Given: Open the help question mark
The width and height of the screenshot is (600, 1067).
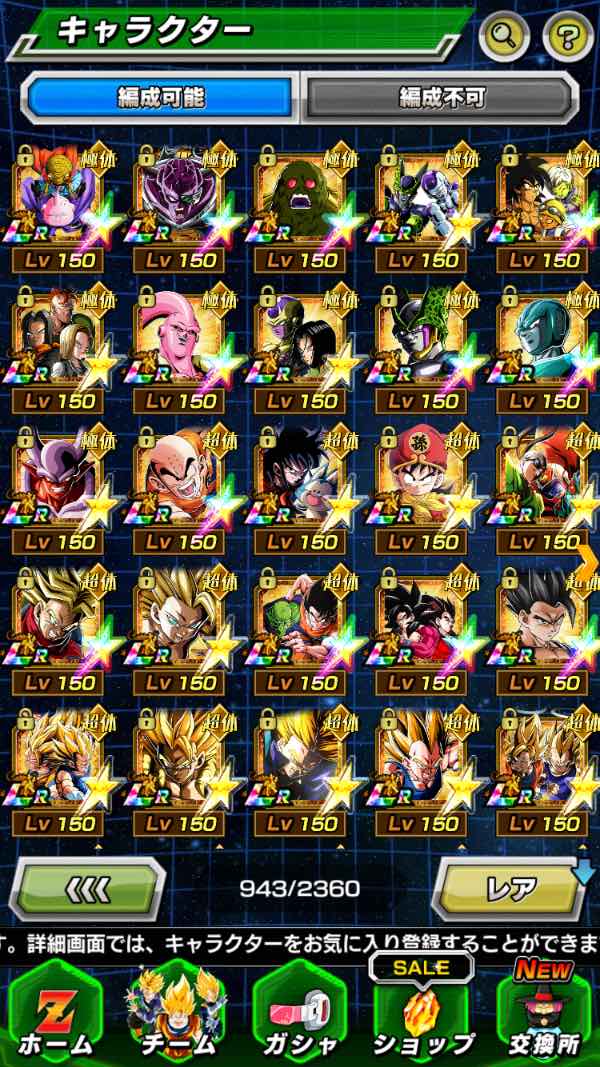Looking at the screenshot, I should (x=567, y=37).
